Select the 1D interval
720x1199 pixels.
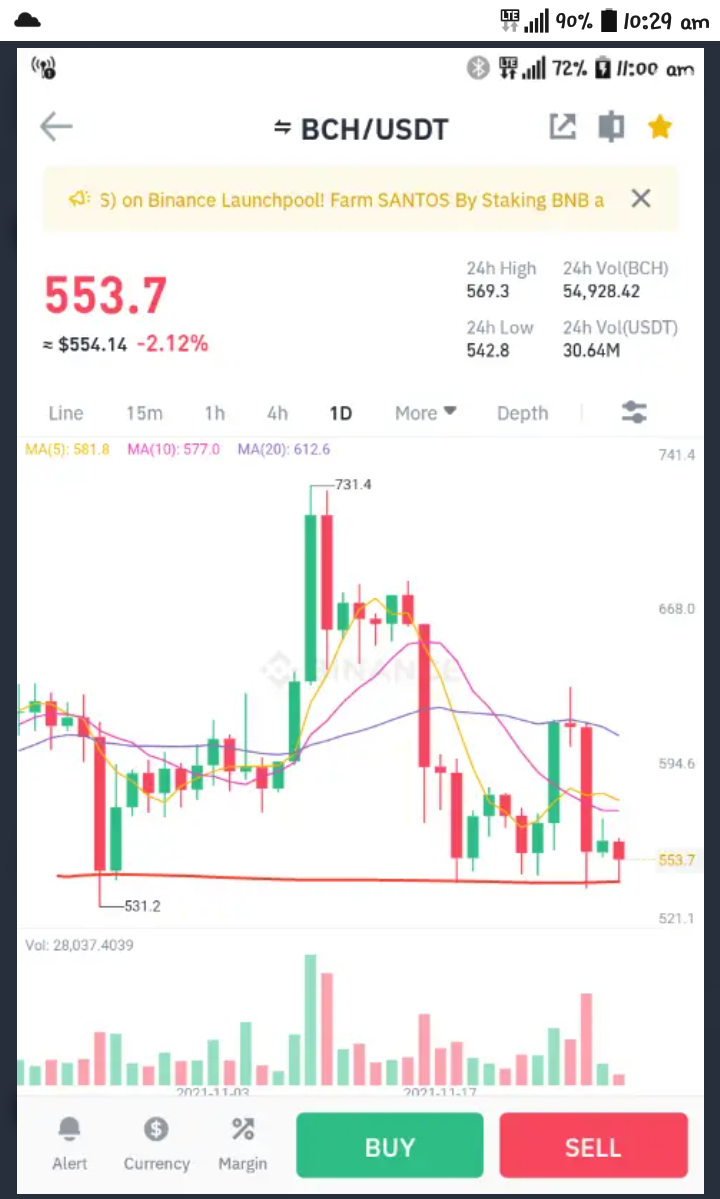[340, 413]
